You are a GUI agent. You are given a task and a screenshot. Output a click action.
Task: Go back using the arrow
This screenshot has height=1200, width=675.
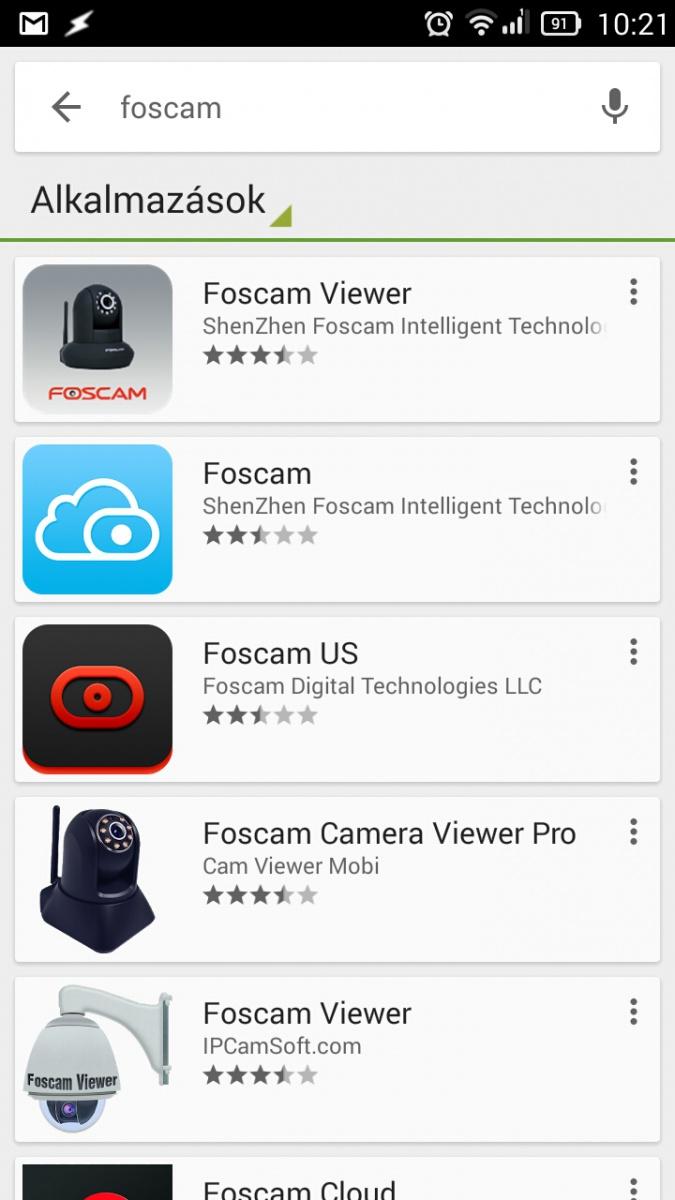pos(66,107)
